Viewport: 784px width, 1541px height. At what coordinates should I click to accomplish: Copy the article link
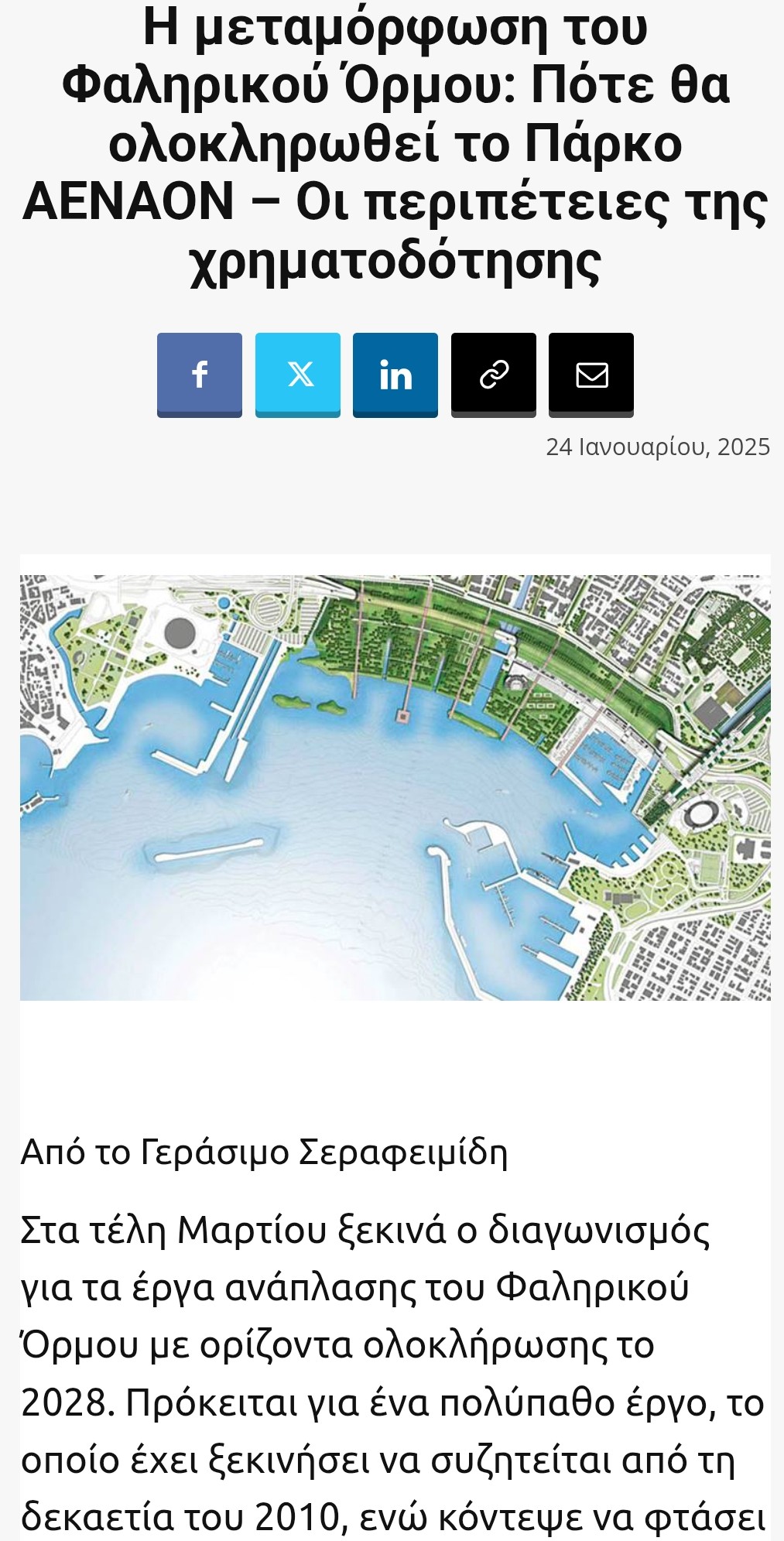[494, 375]
